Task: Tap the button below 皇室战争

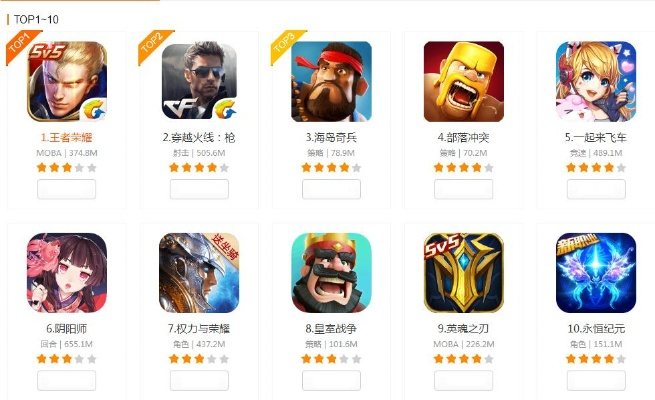Action: point(331,380)
